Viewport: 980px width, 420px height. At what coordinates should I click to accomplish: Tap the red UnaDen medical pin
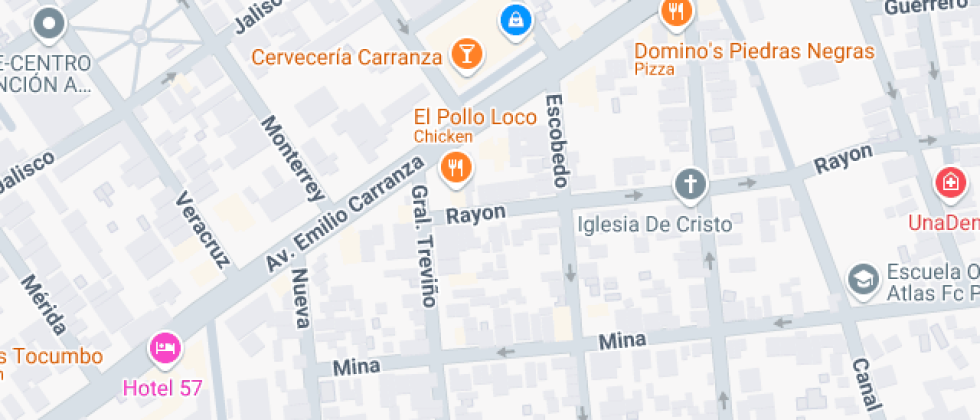tap(950, 184)
